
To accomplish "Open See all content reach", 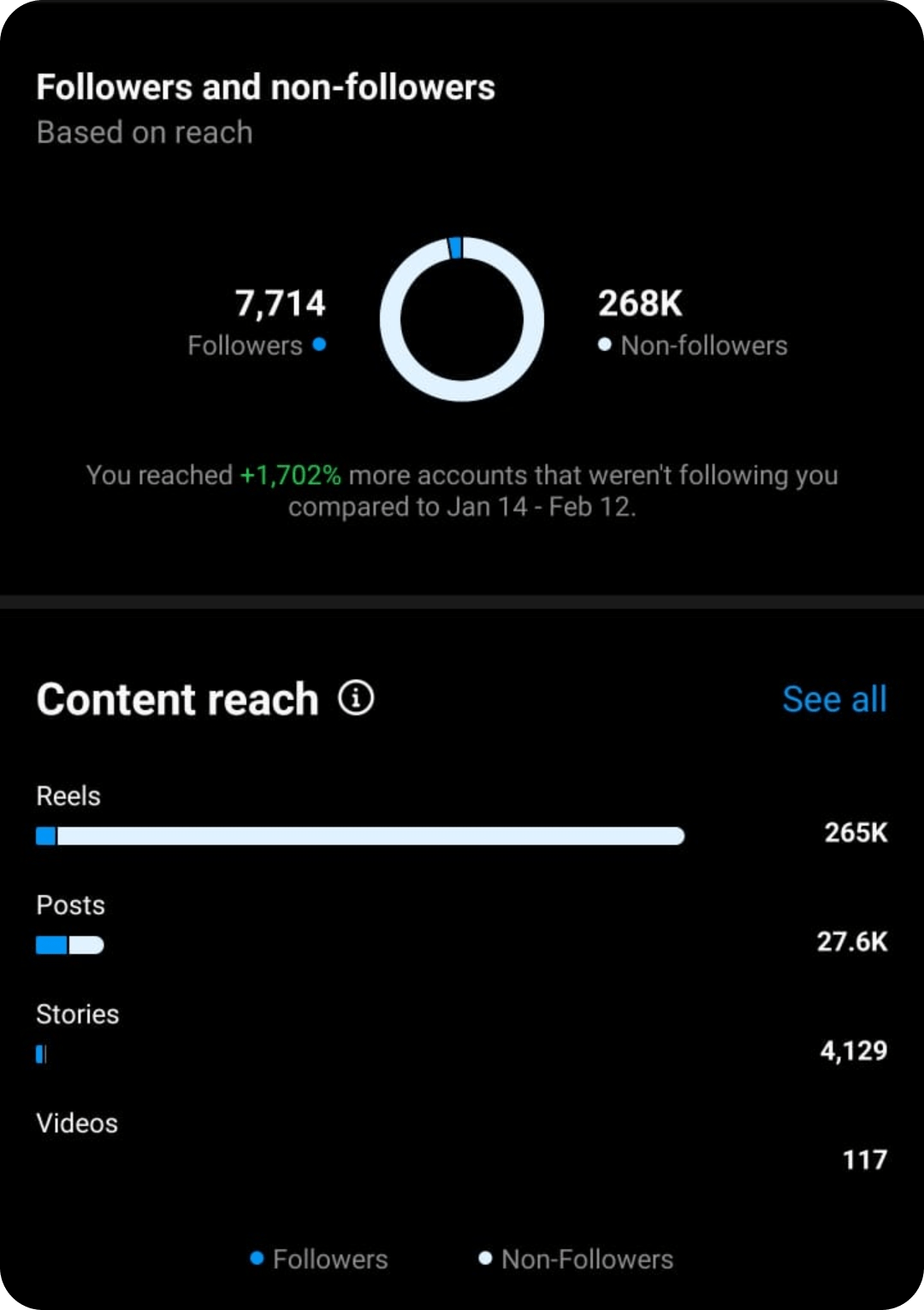I will 834,698.
